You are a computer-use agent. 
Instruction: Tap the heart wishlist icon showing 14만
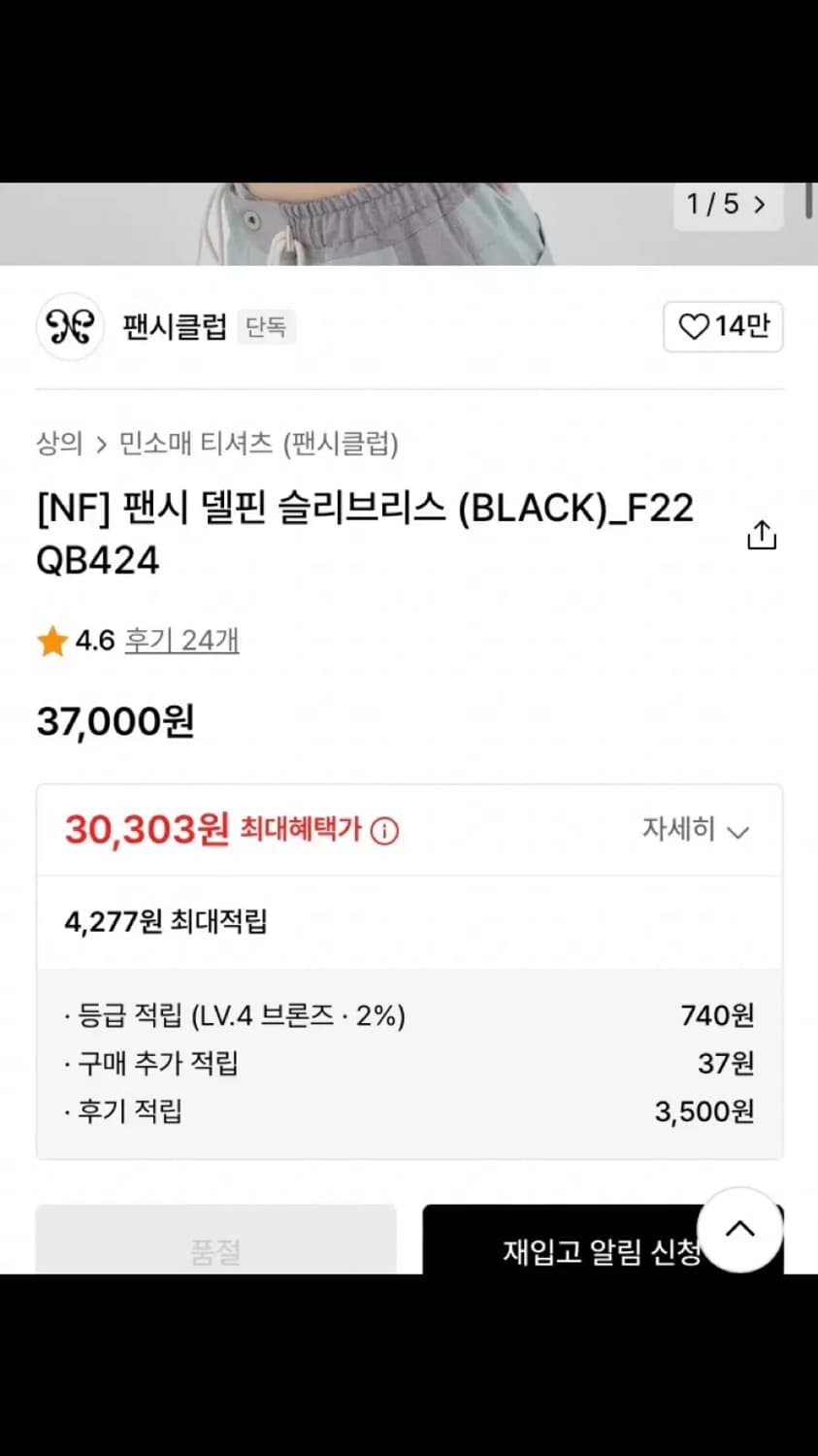click(x=723, y=327)
